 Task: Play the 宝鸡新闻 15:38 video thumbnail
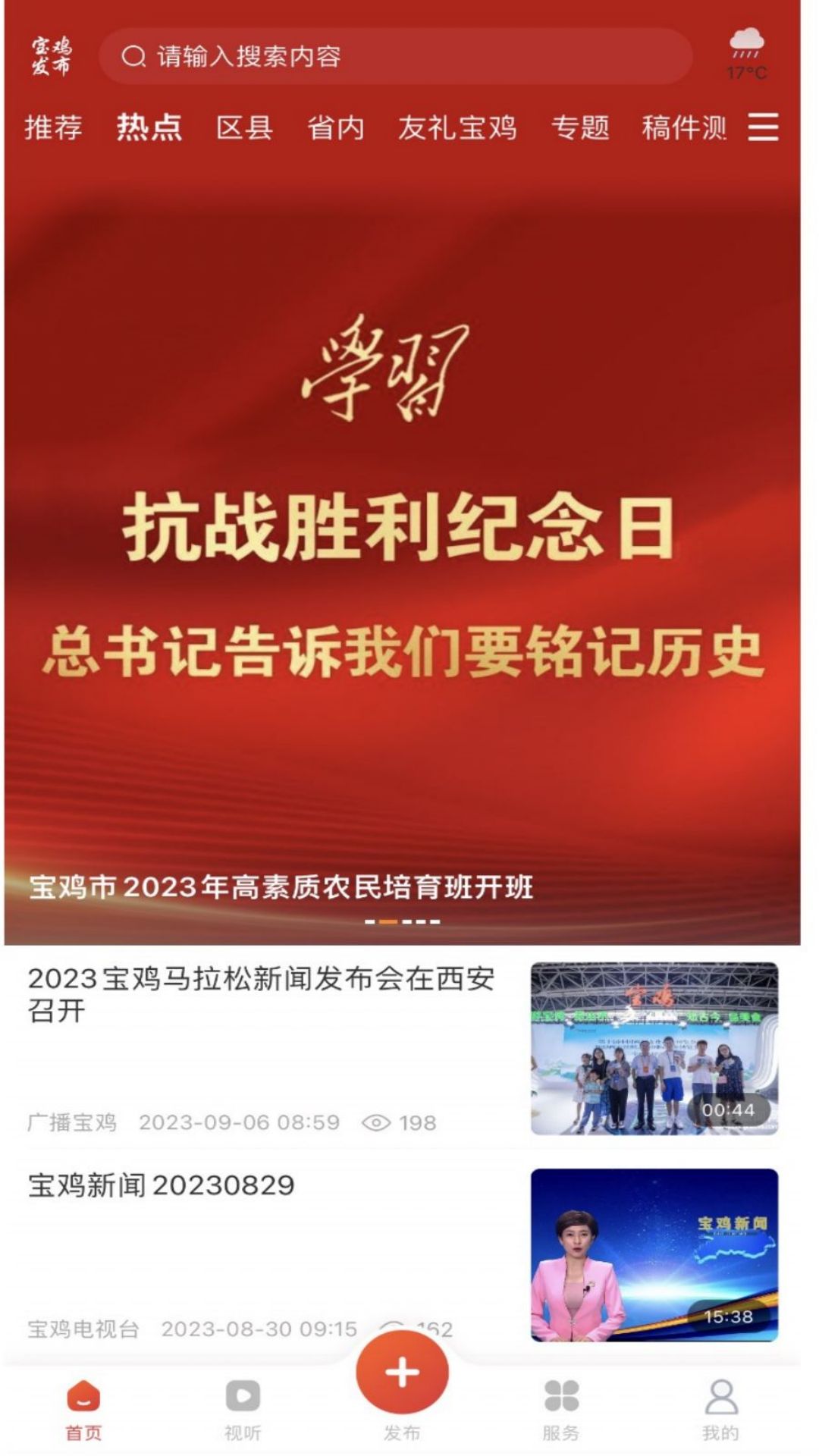coord(654,1254)
